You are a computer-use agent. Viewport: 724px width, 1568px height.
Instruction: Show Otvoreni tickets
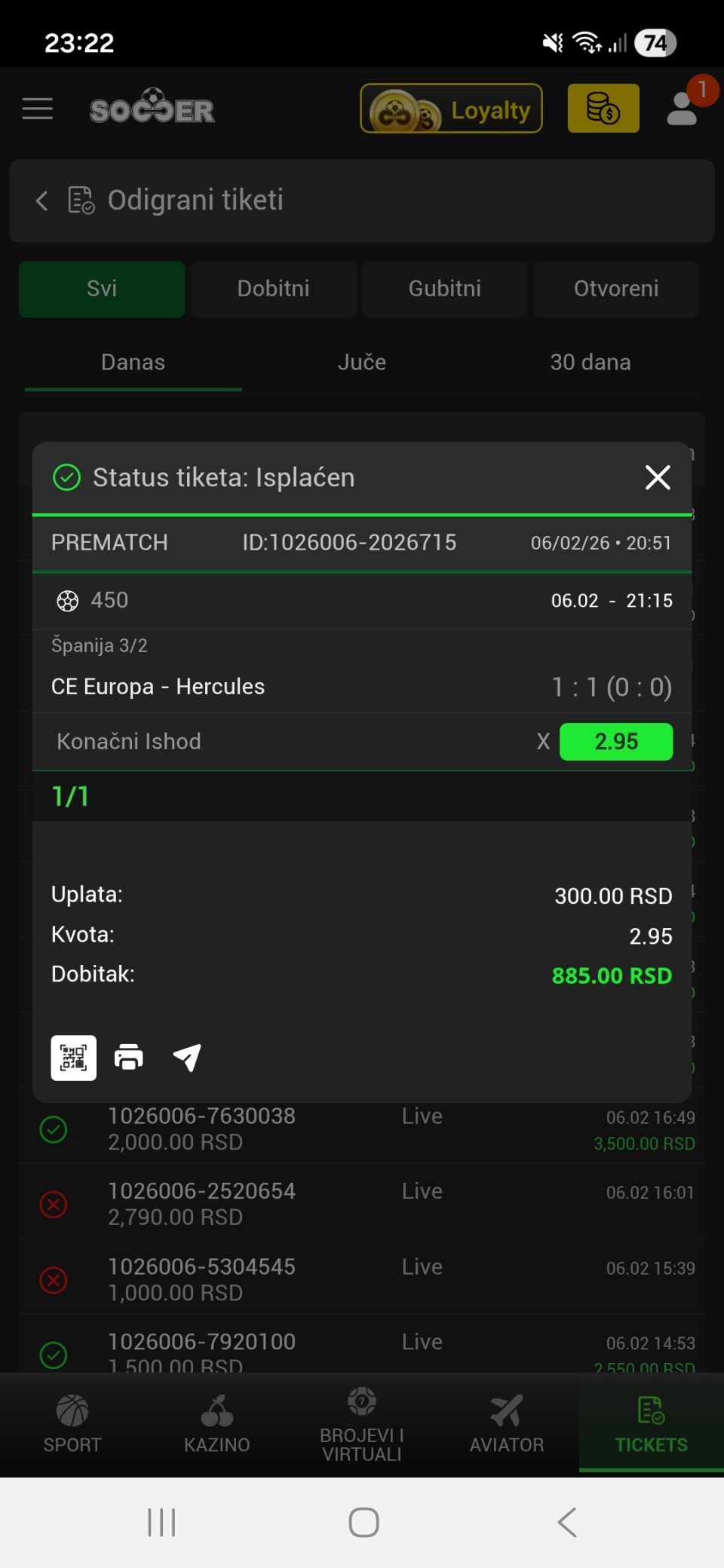(615, 289)
